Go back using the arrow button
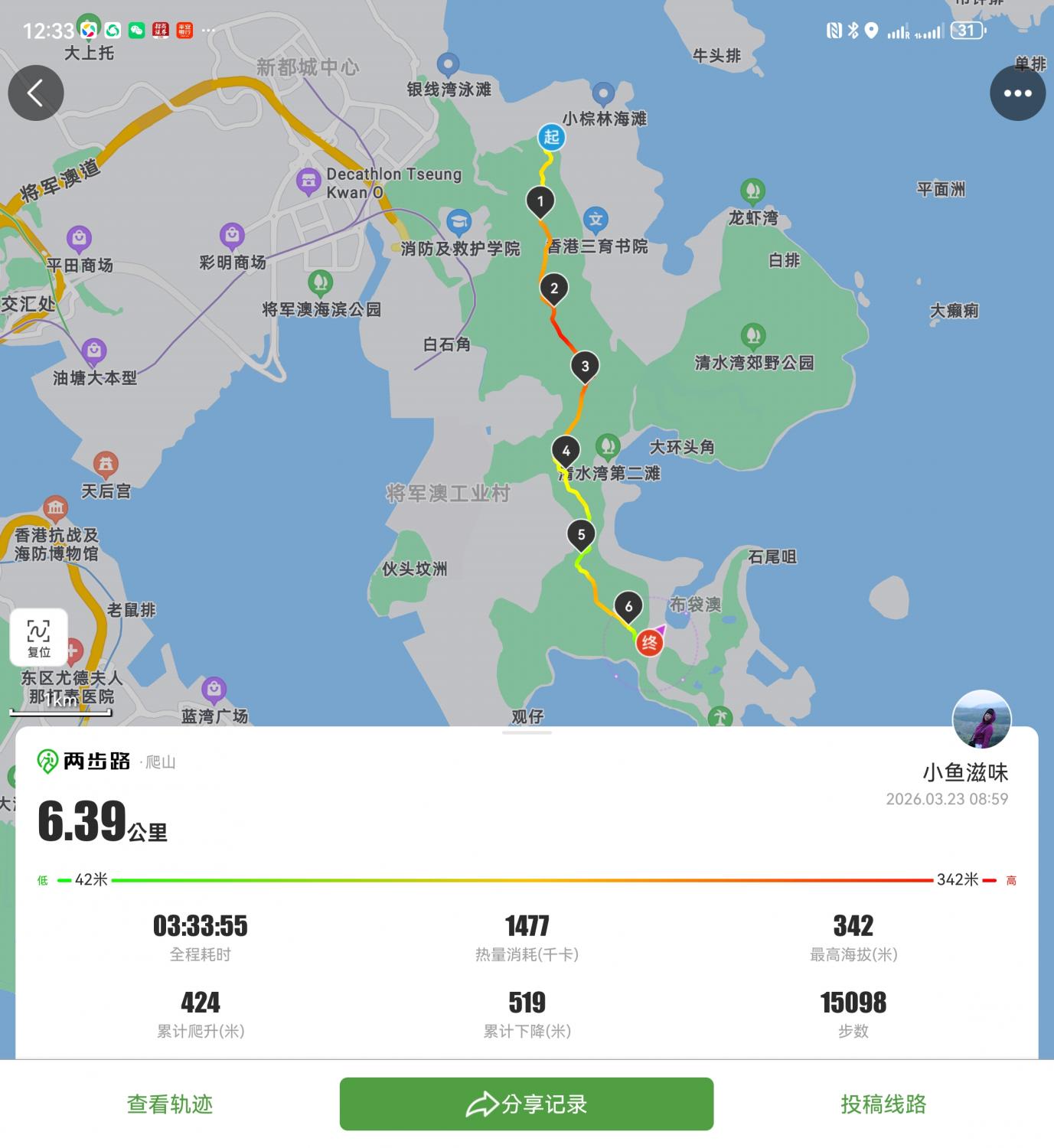 (35, 93)
